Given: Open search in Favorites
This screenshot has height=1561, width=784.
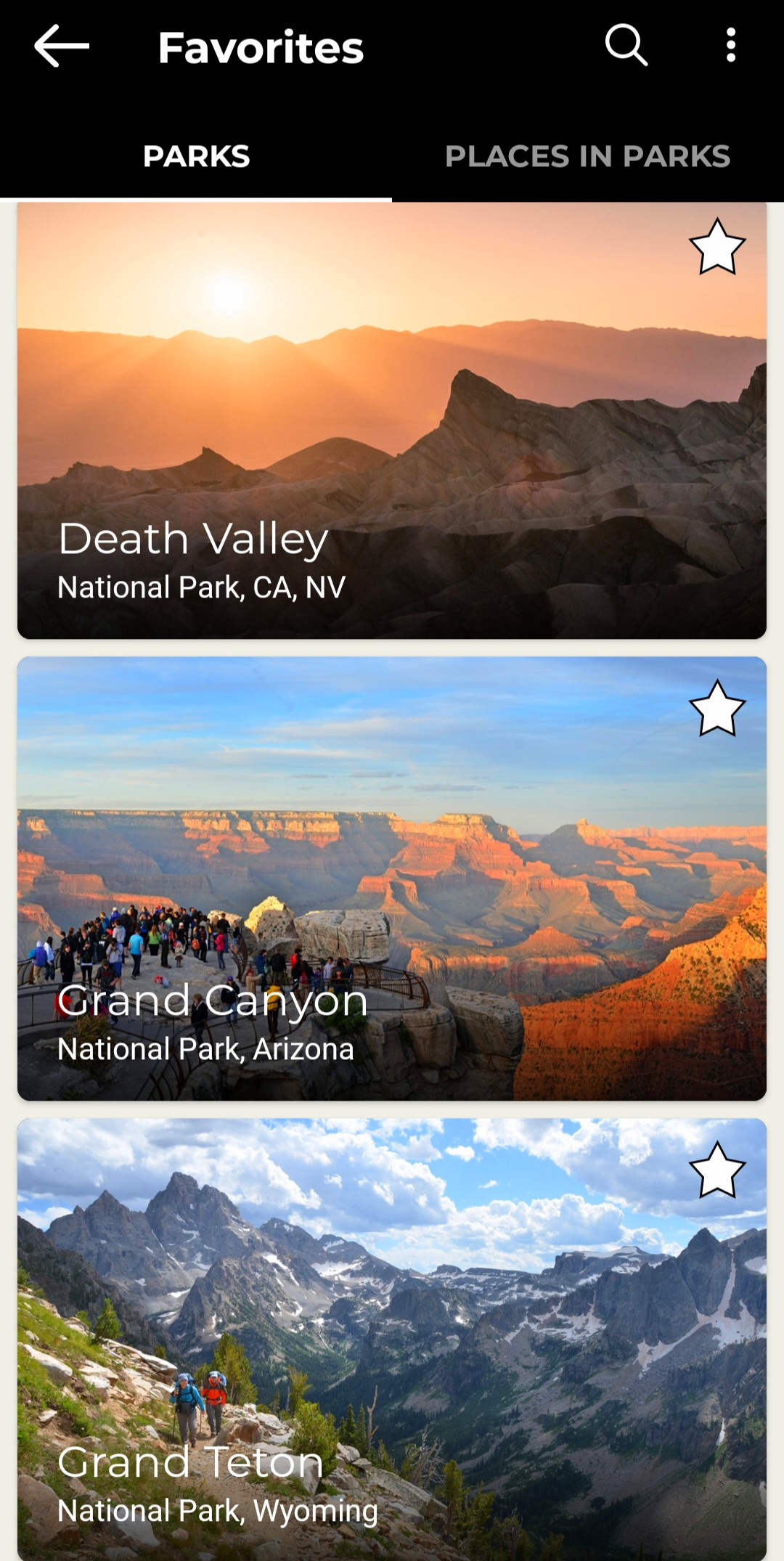Looking at the screenshot, I should [626, 46].
